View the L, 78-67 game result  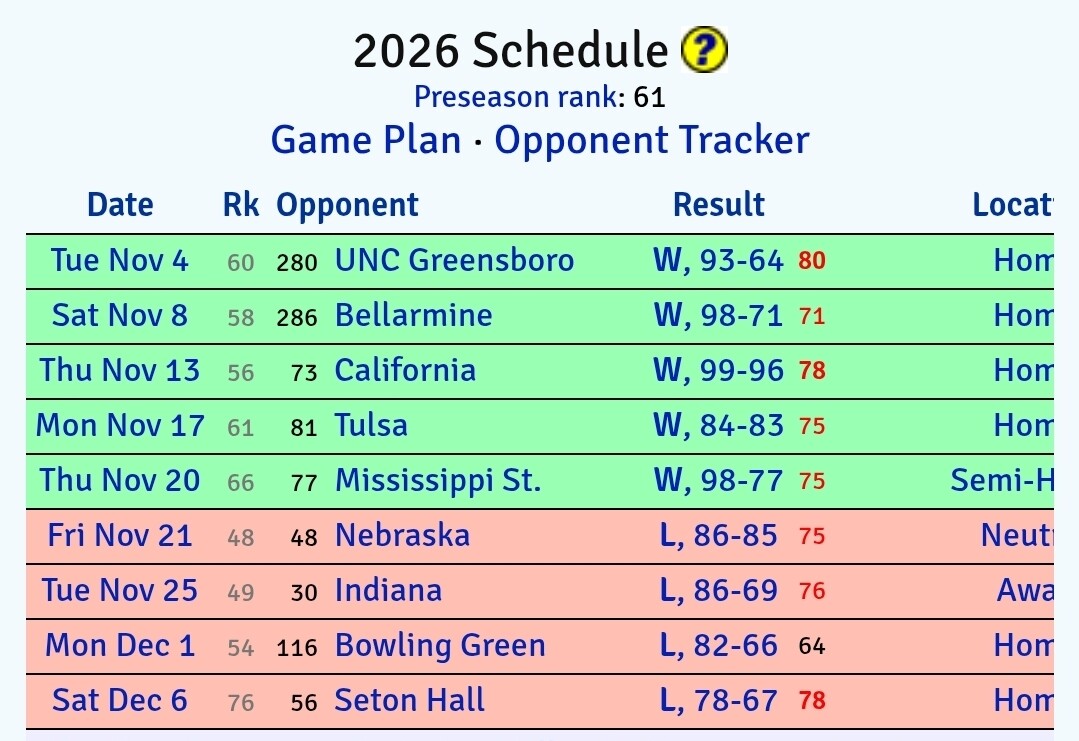(718, 701)
